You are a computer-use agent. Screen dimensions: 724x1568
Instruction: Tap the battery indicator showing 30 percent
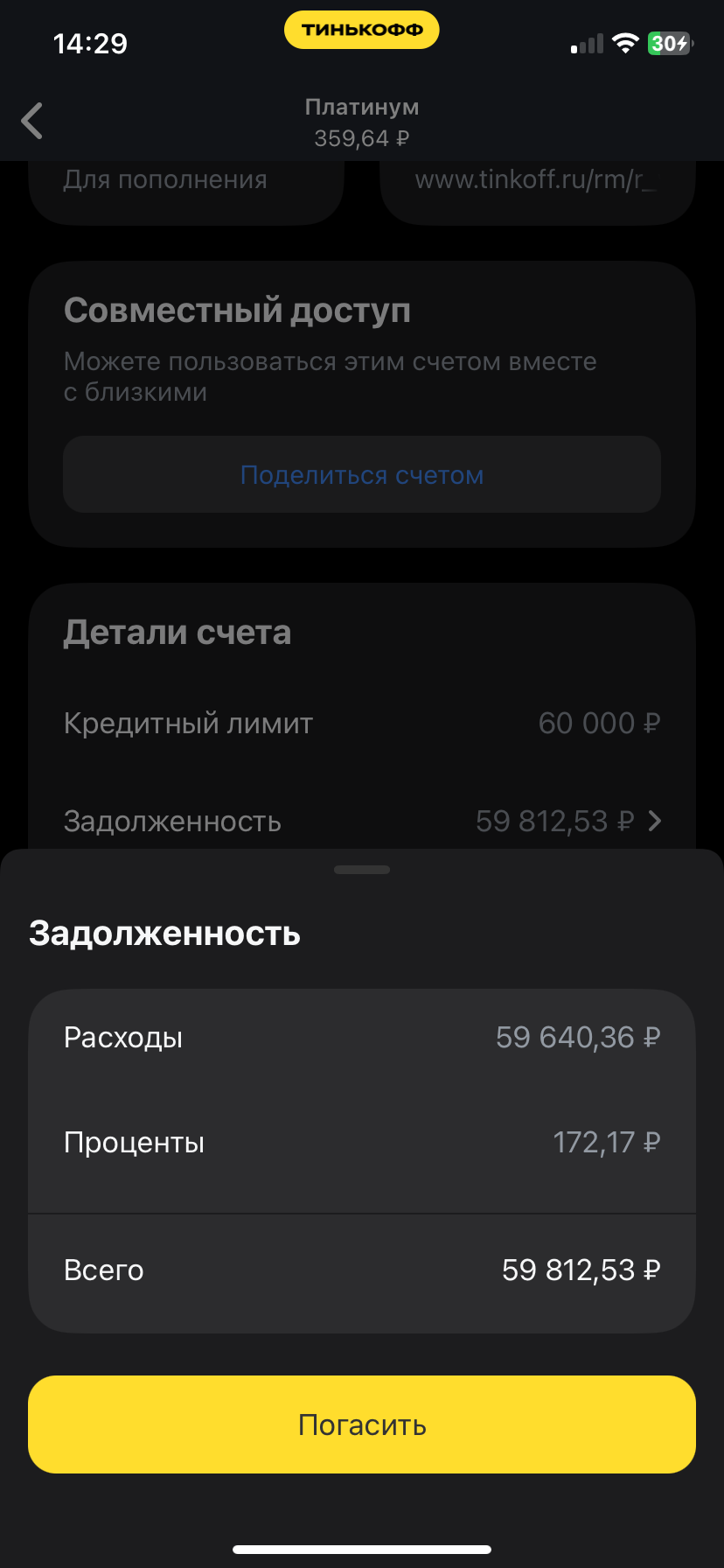pyautogui.click(x=669, y=44)
